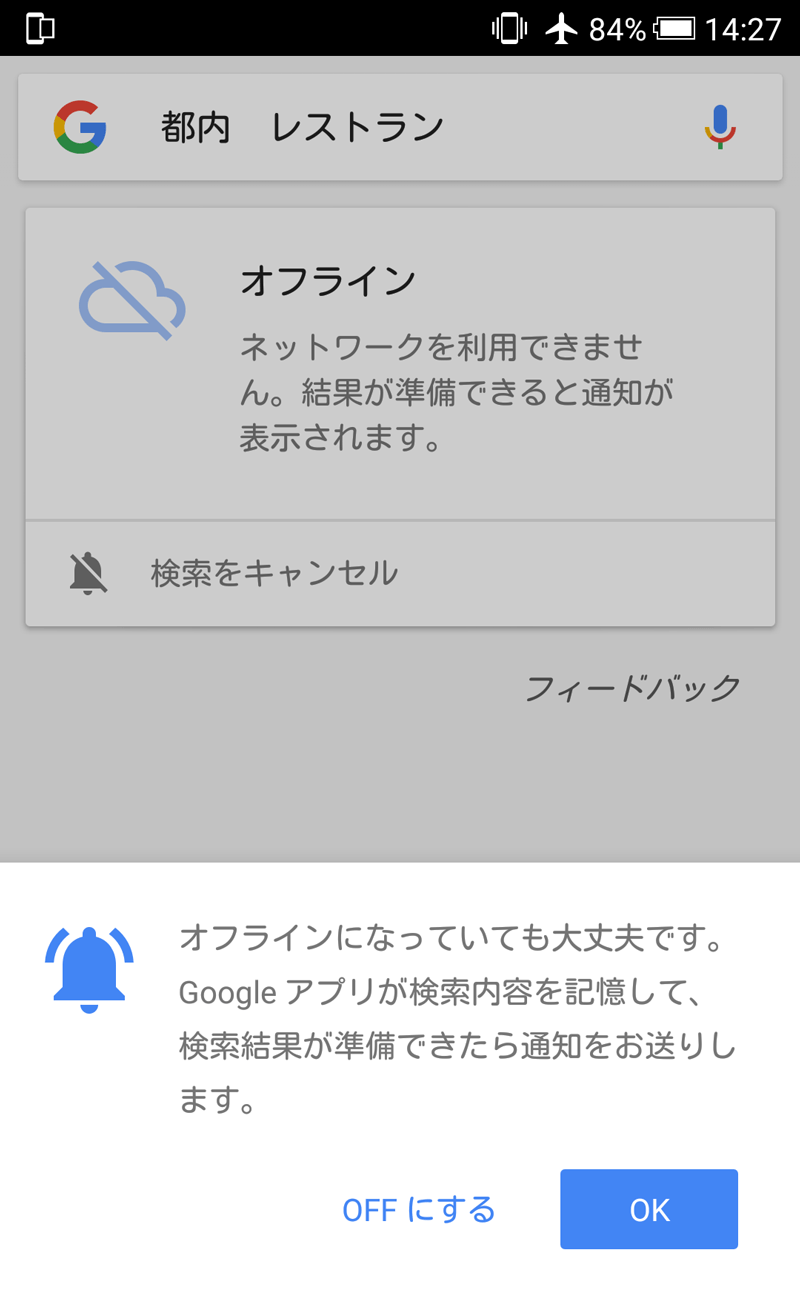Open the search box showing 都内 レストラン
This screenshot has width=800, height=1297.
click(x=400, y=128)
